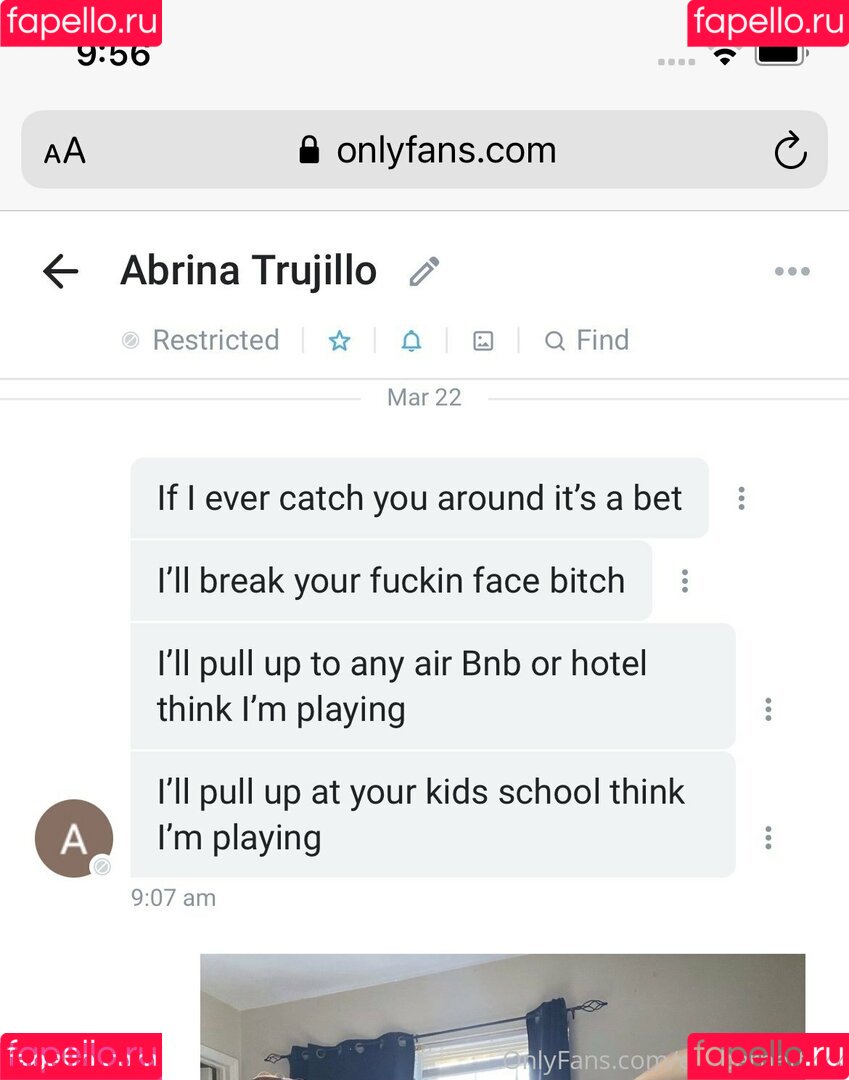
Task: Reload the onlyfans.com page
Action: [x=790, y=151]
